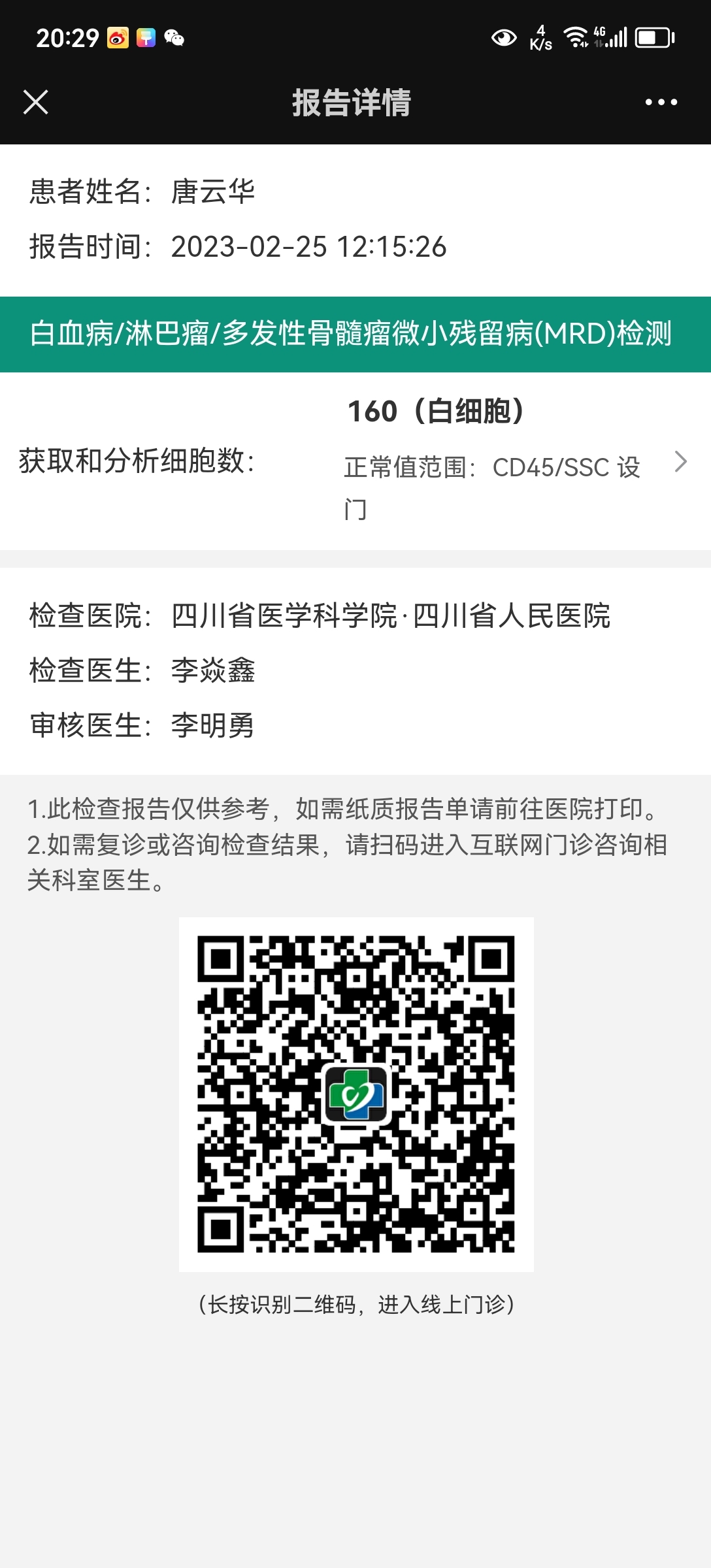The height and width of the screenshot is (1568, 711).
Task: Open the 获取和分析细胞数 result row
Action: click(x=355, y=461)
